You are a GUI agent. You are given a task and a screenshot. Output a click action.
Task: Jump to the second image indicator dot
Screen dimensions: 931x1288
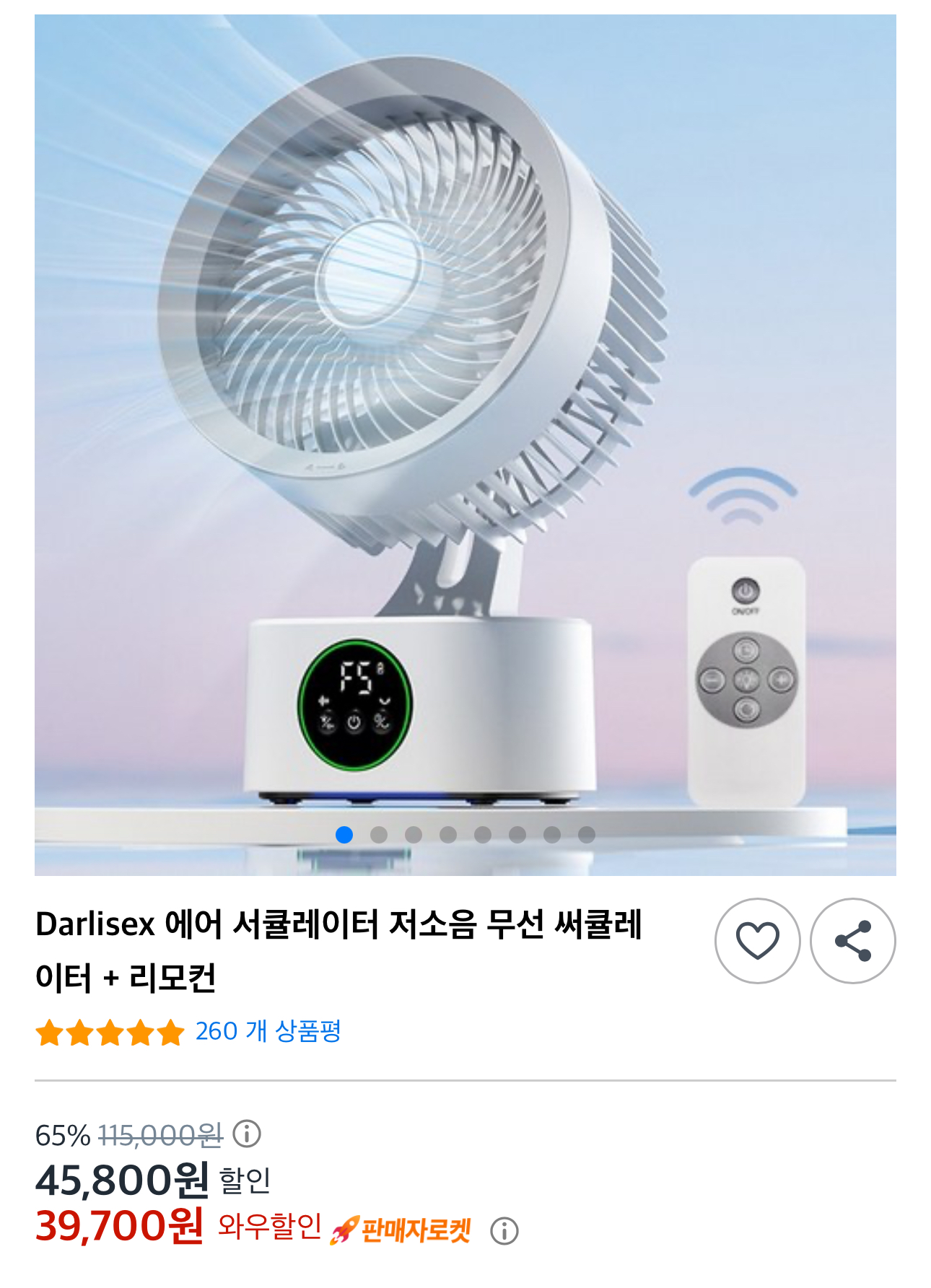point(379,835)
